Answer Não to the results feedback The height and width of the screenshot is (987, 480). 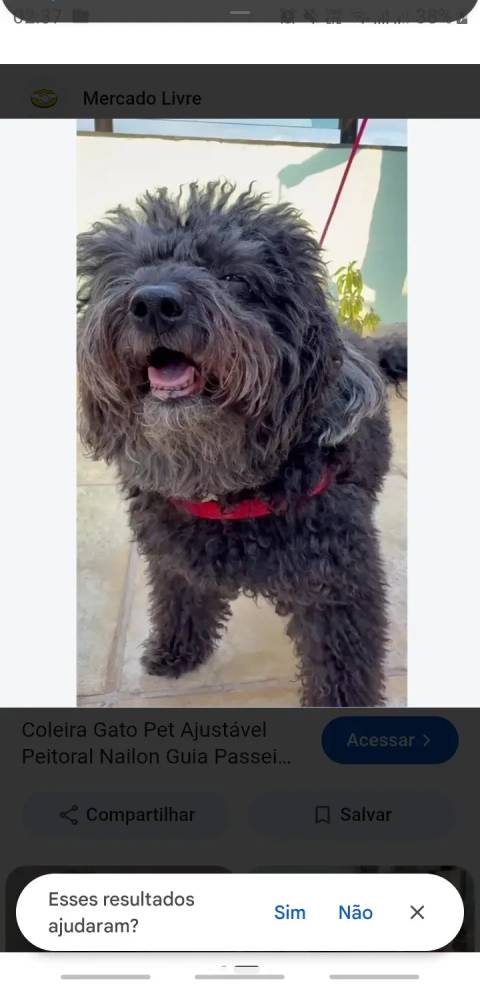(x=355, y=912)
